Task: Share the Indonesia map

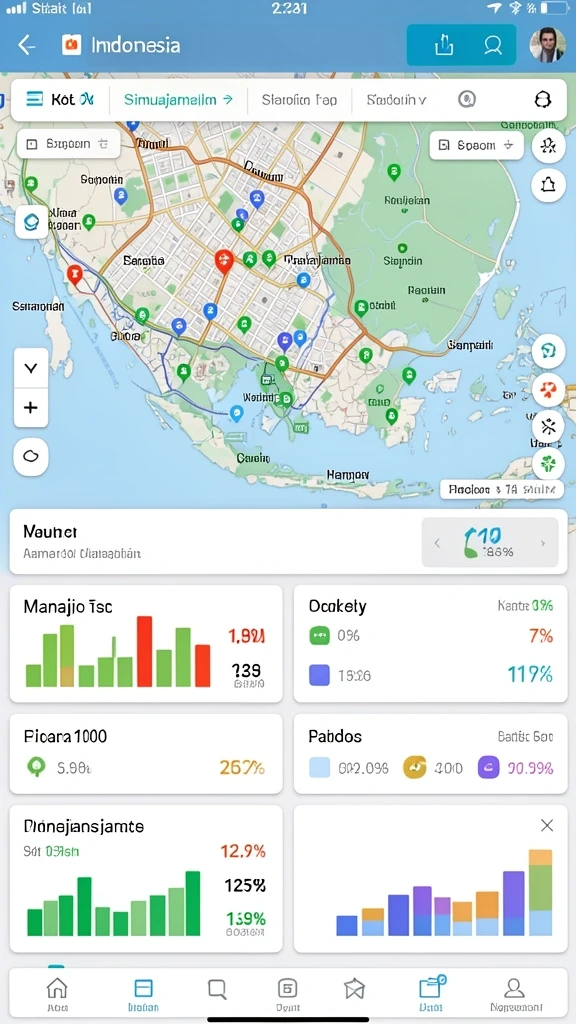Action: pos(443,45)
